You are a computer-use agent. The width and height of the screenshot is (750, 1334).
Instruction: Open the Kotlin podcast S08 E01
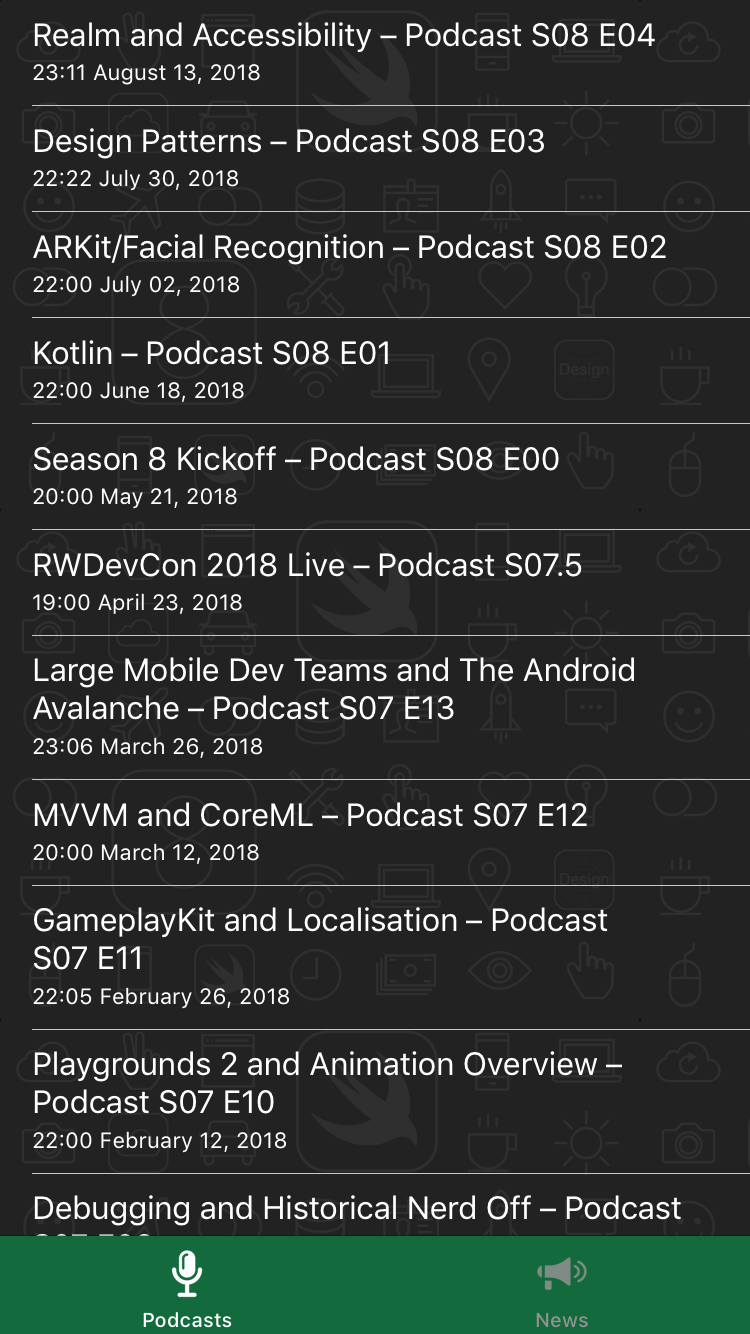click(x=212, y=370)
